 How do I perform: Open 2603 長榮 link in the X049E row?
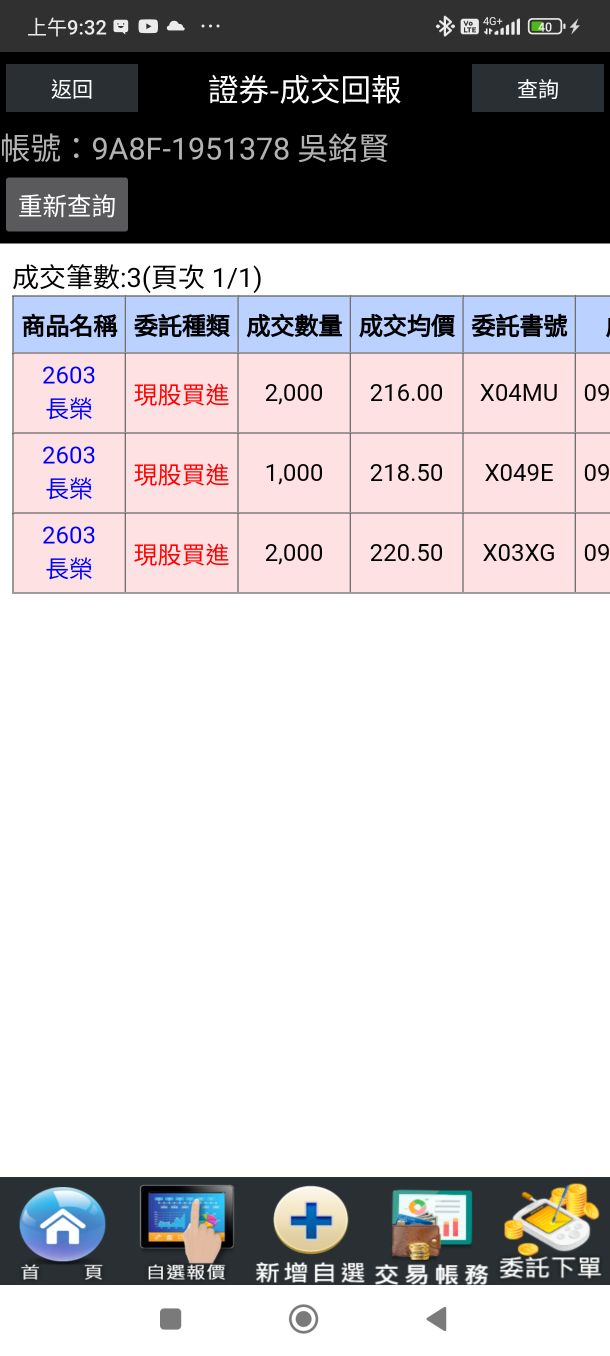coord(69,472)
